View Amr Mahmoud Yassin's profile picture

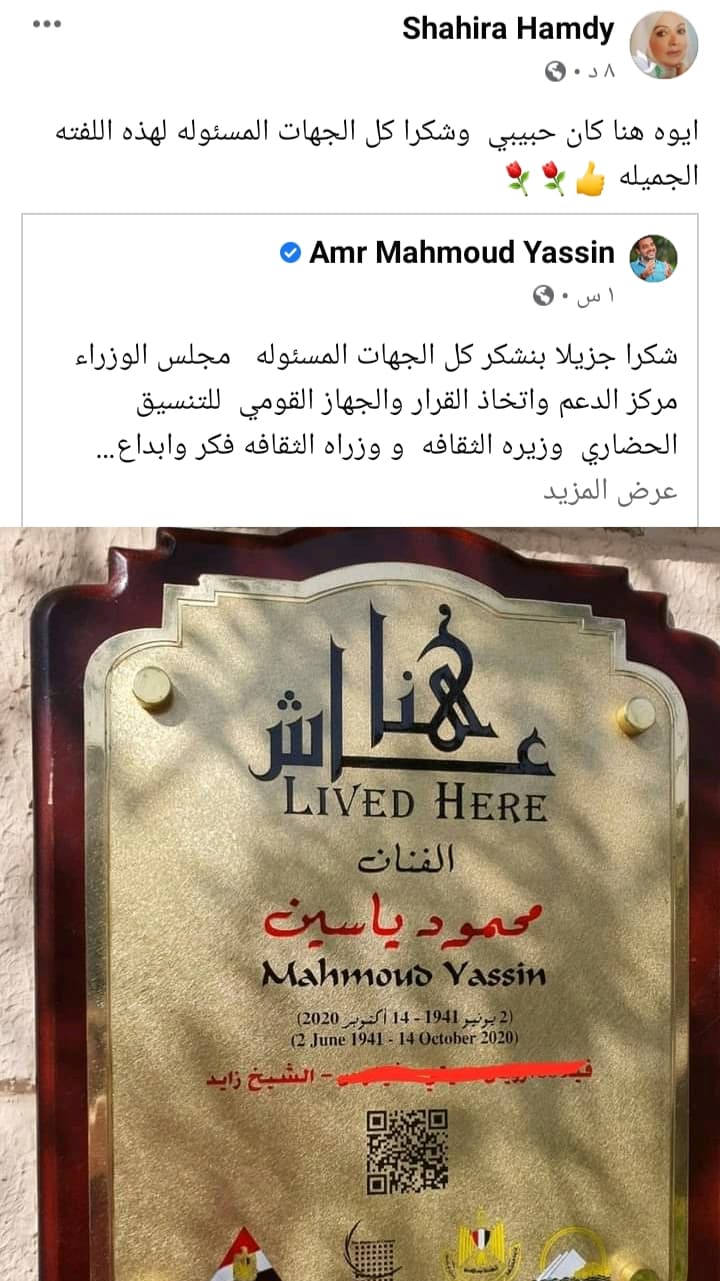pos(653,260)
